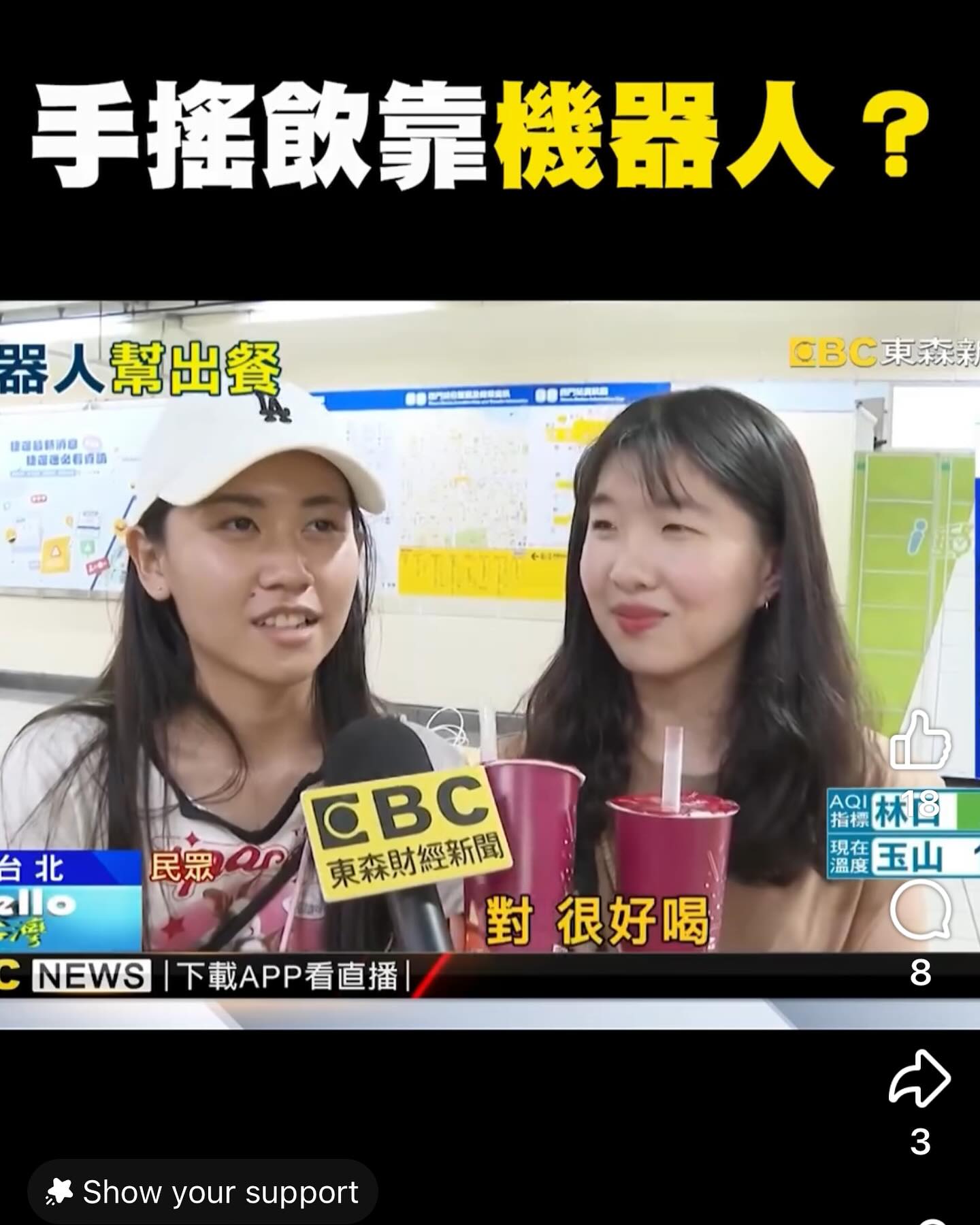Like this reel with thumbs up

click(920, 741)
